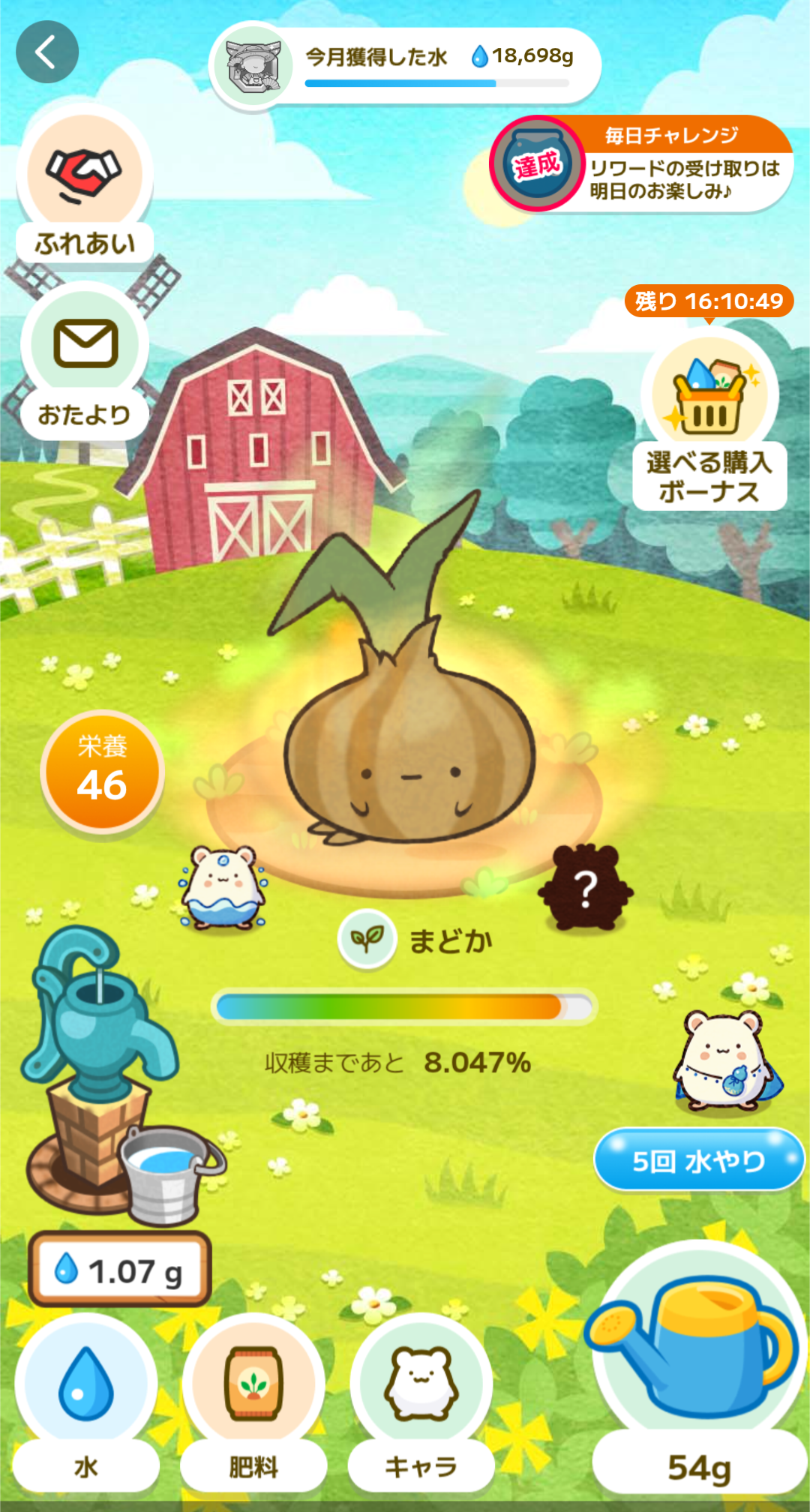The width and height of the screenshot is (810, 1512).
Task: Tap the 5回 水やり button
Action: click(x=699, y=1159)
